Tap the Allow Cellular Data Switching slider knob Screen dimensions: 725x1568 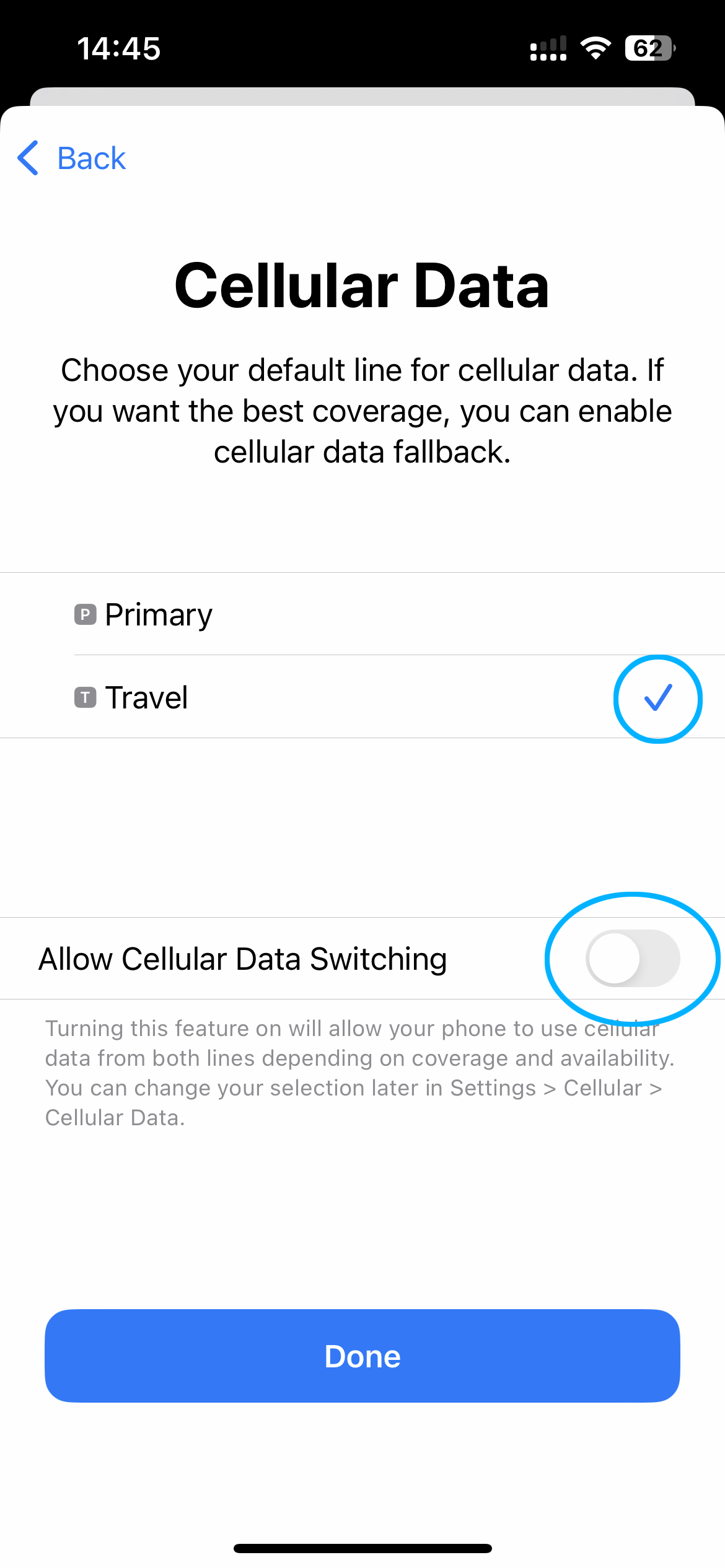point(610,959)
